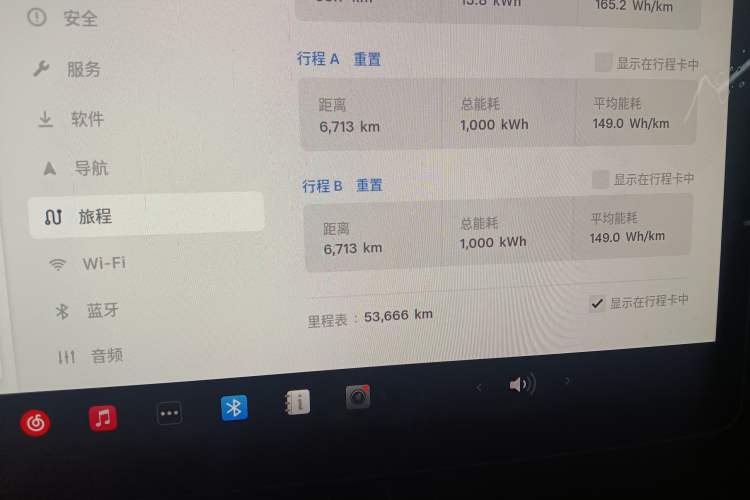The width and height of the screenshot is (750, 500).
Task: Launch the NetEase Cloud Music app
Action: [x=36, y=423]
